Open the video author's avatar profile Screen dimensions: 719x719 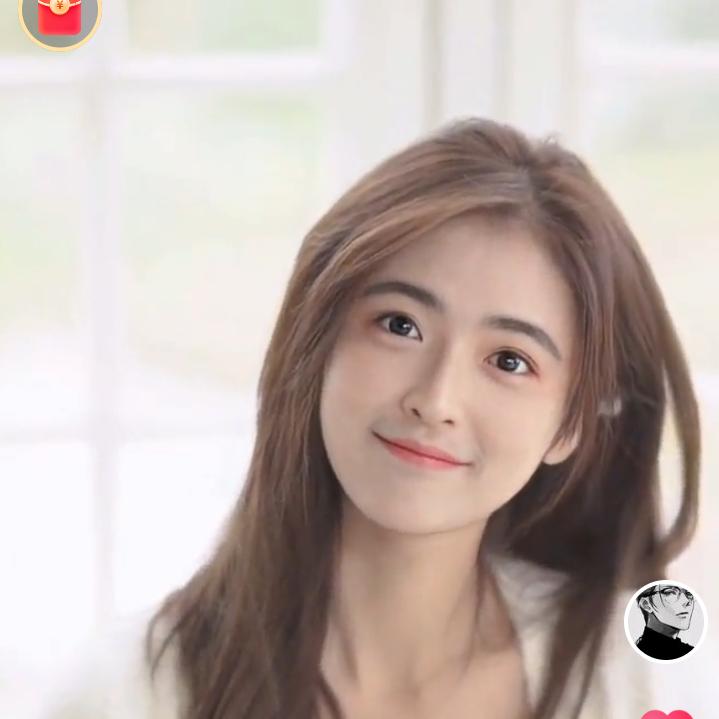click(x=665, y=621)
